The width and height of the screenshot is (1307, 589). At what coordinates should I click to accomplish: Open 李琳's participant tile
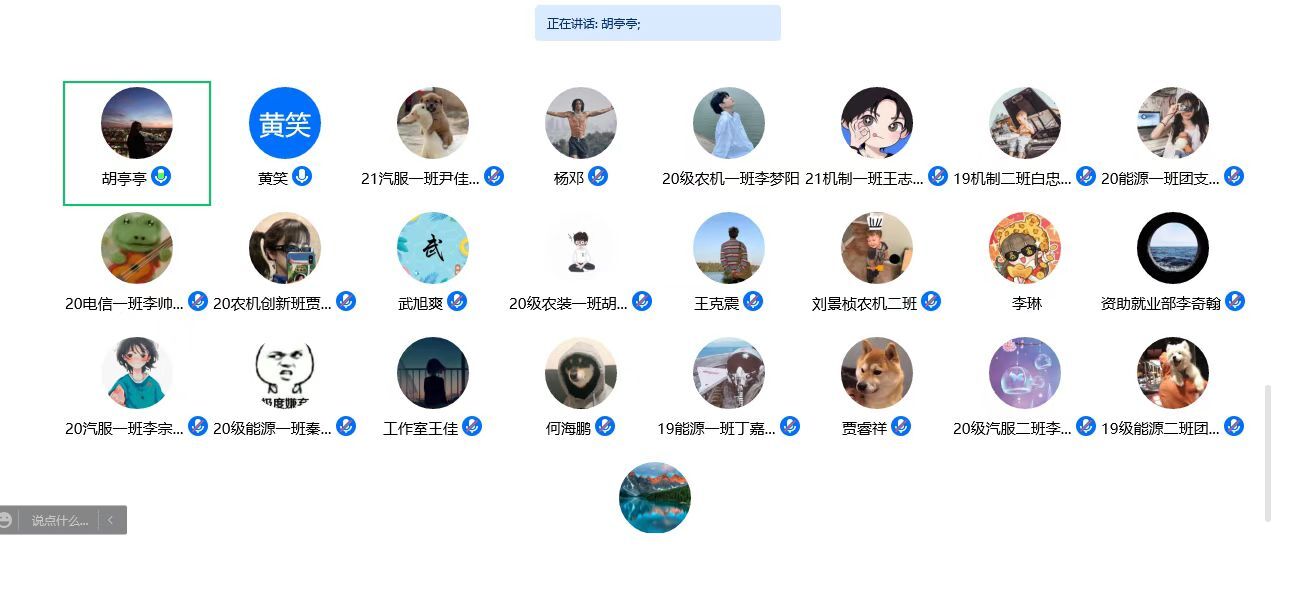[x=1025, y=248]
